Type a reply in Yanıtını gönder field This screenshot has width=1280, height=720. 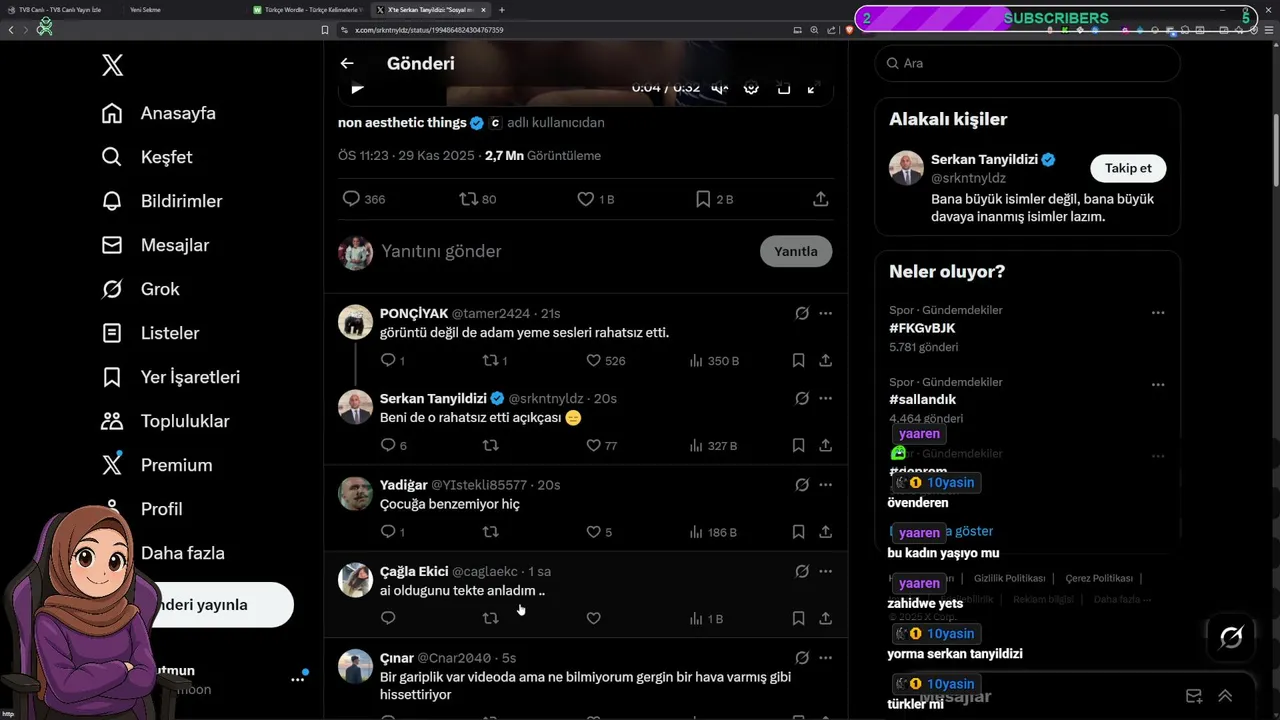tap(560, 251)
